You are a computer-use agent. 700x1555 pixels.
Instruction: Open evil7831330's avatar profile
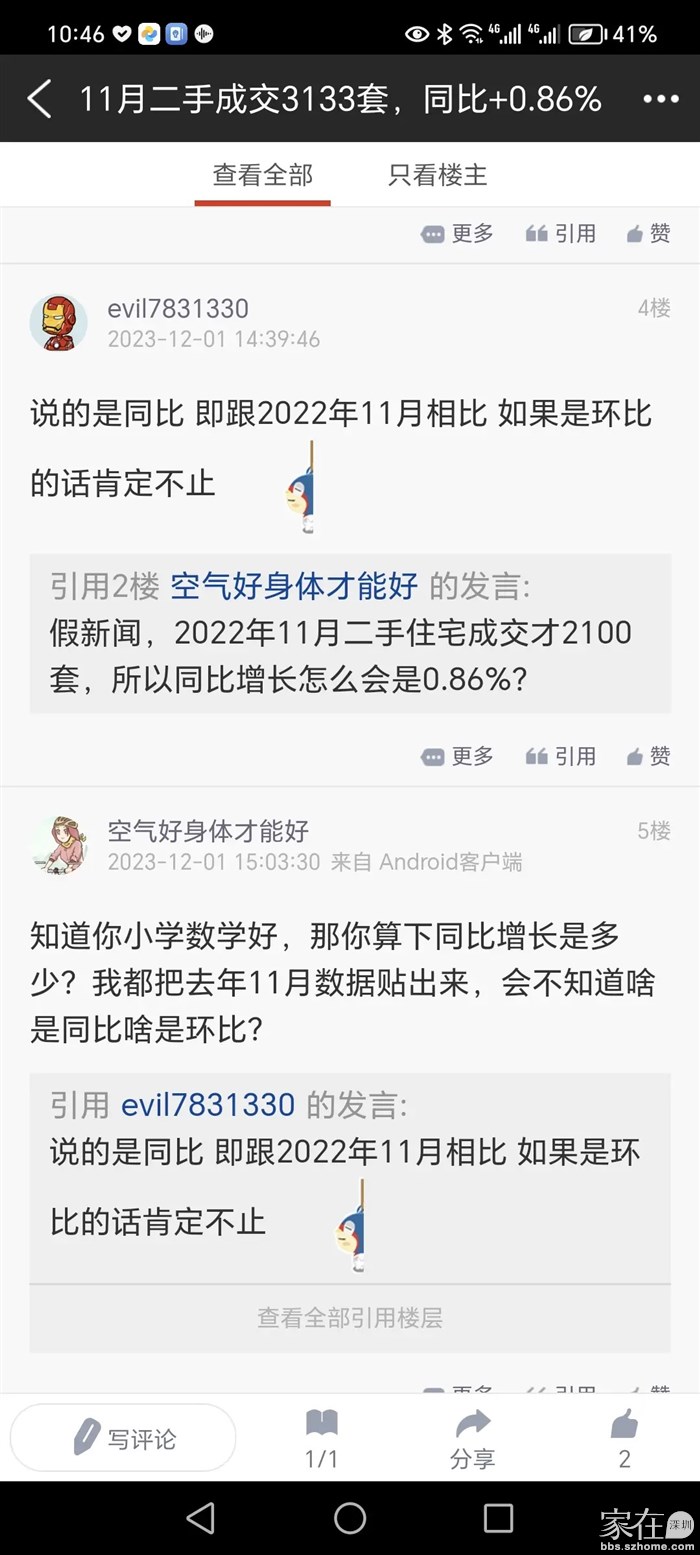(x=58, y=322)
